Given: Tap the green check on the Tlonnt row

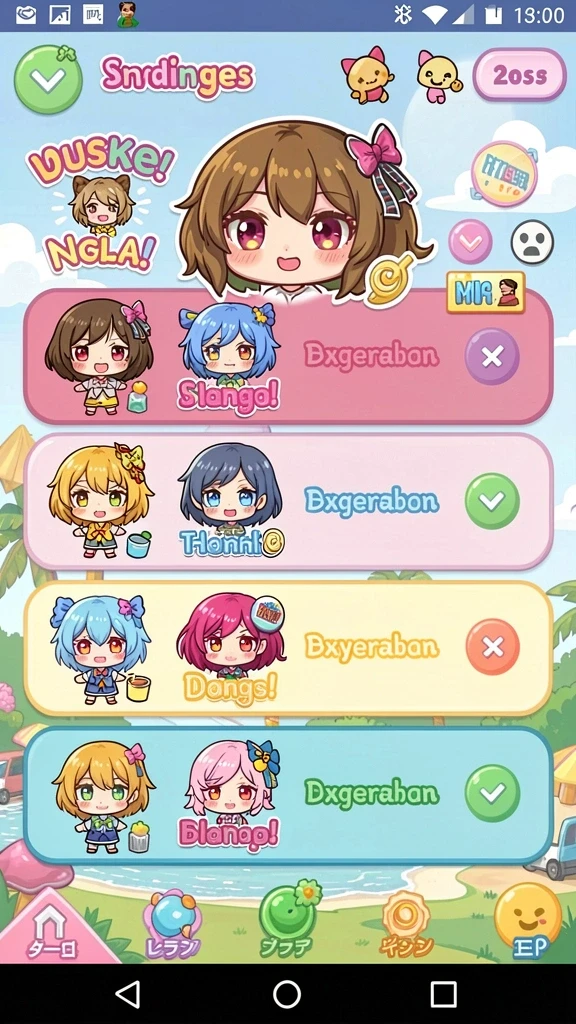Looking at the screenshot, I should point(492,501).
